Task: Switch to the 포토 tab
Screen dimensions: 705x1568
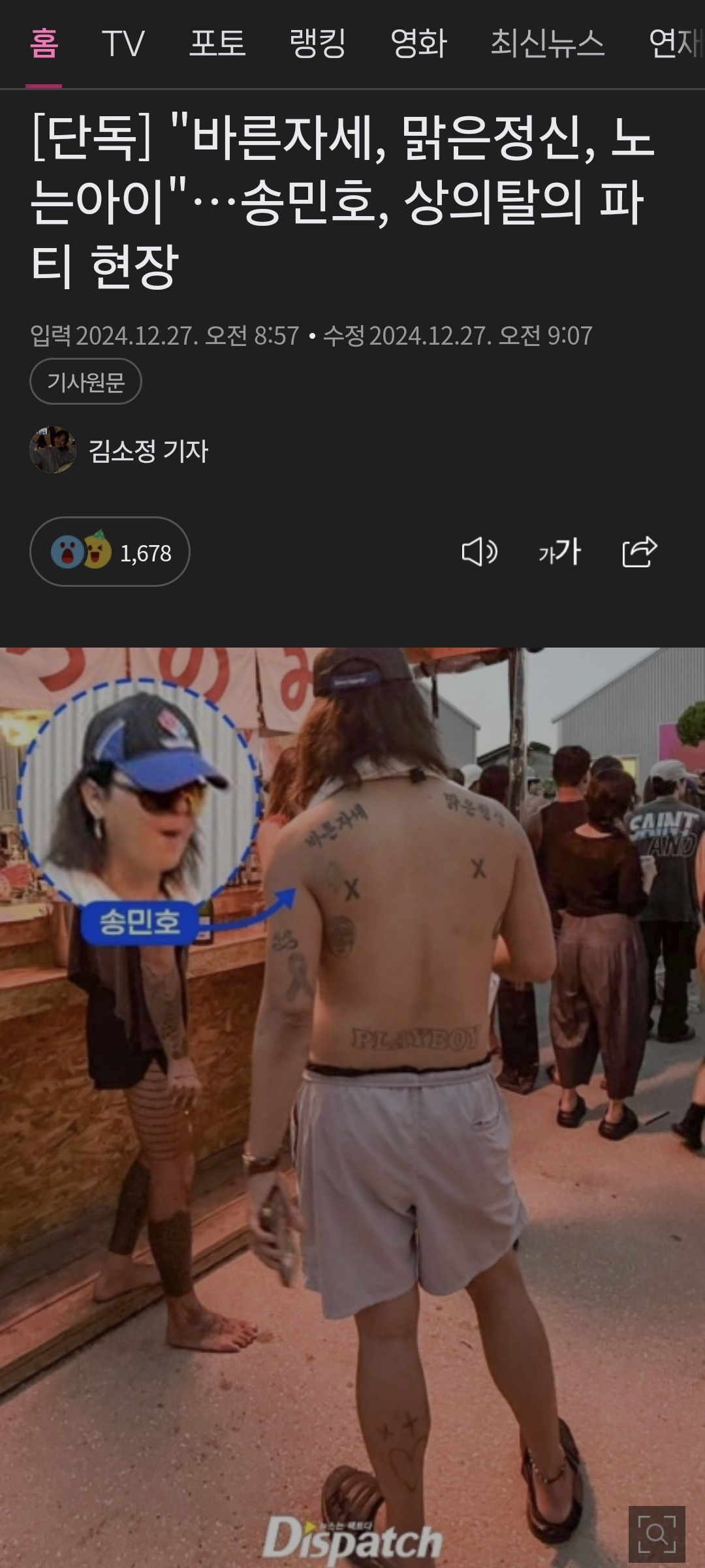Action: [x=217, y=44]
